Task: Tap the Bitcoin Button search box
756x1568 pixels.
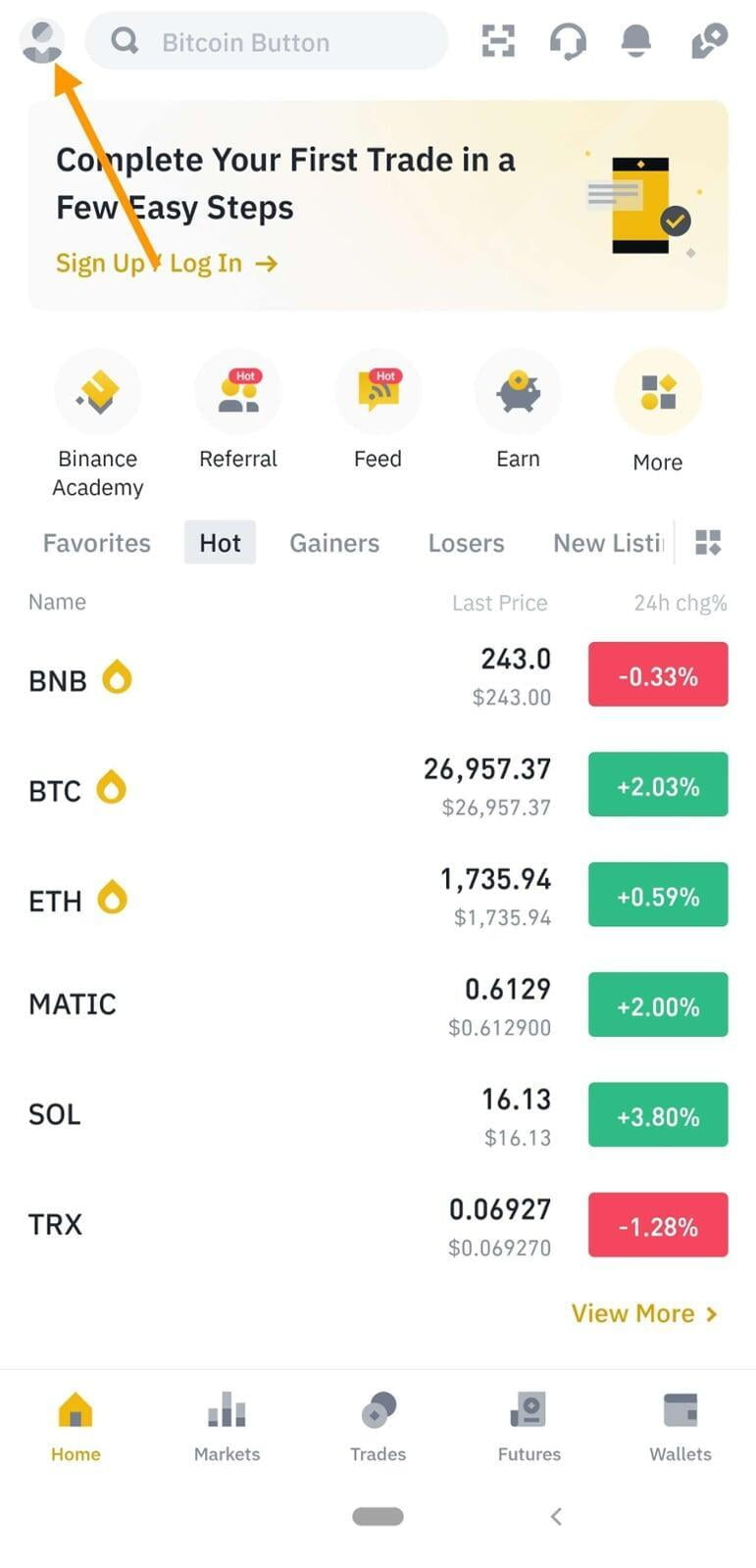Action: coord(267,42)
